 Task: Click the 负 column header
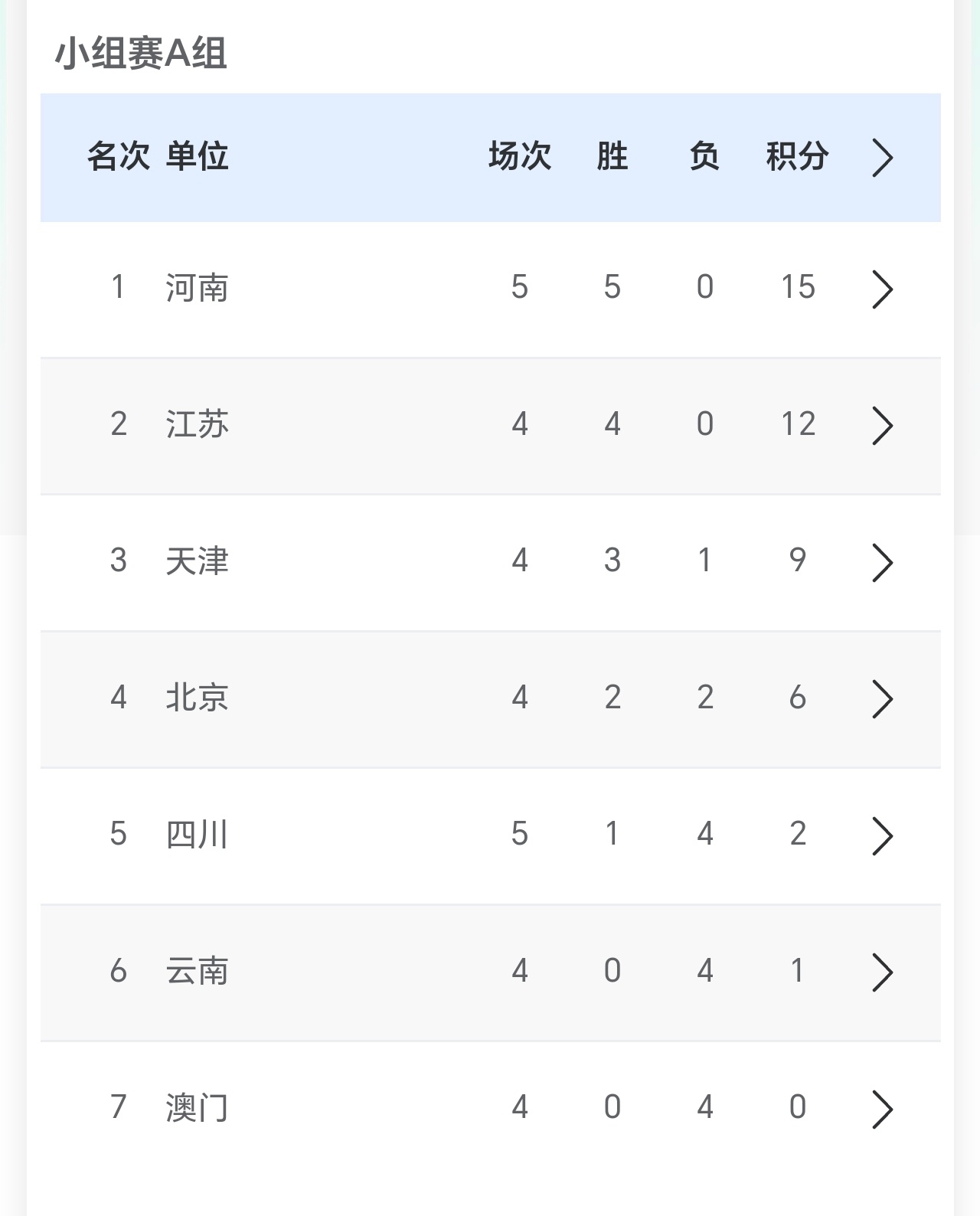[704, 157]
